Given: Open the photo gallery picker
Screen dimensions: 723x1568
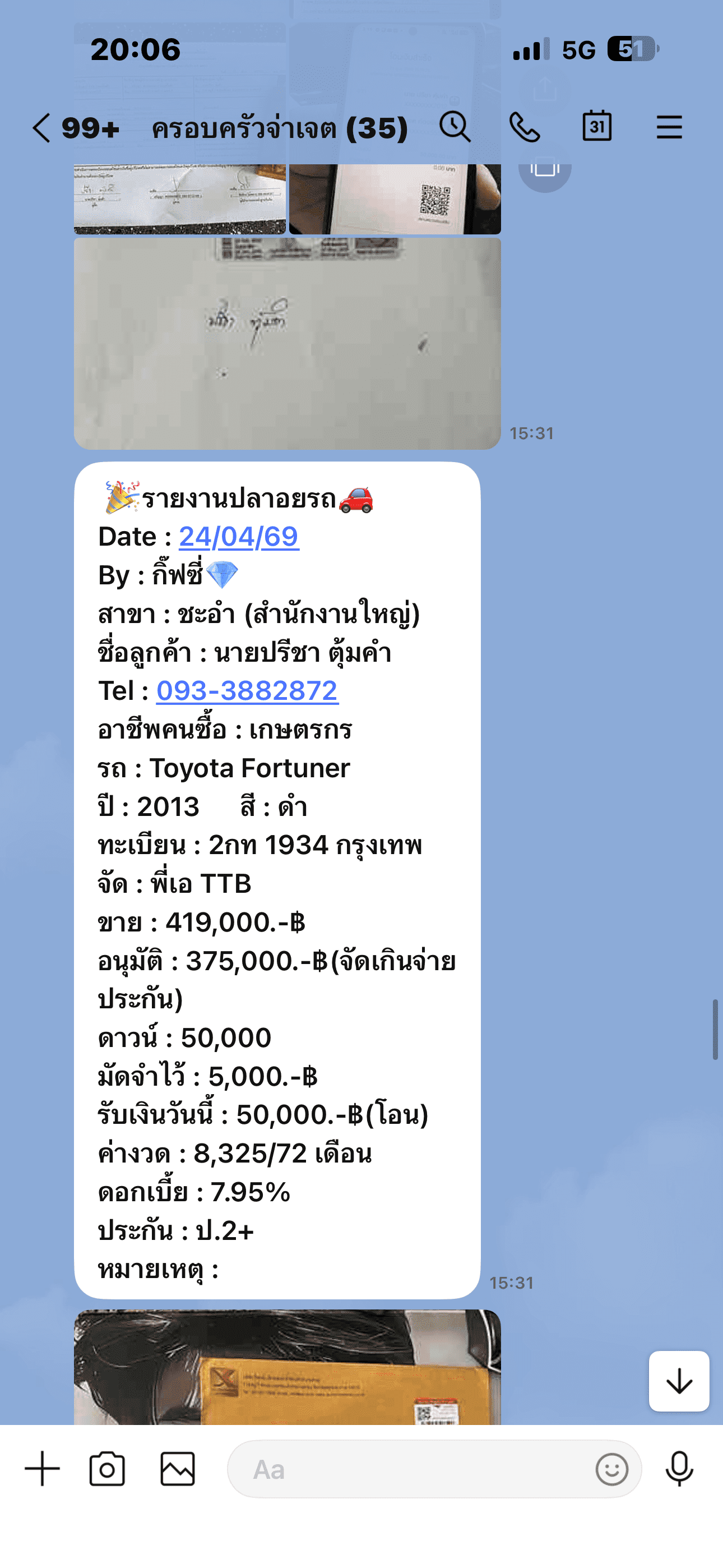Looking at the screenshot, I should 177,1469.
